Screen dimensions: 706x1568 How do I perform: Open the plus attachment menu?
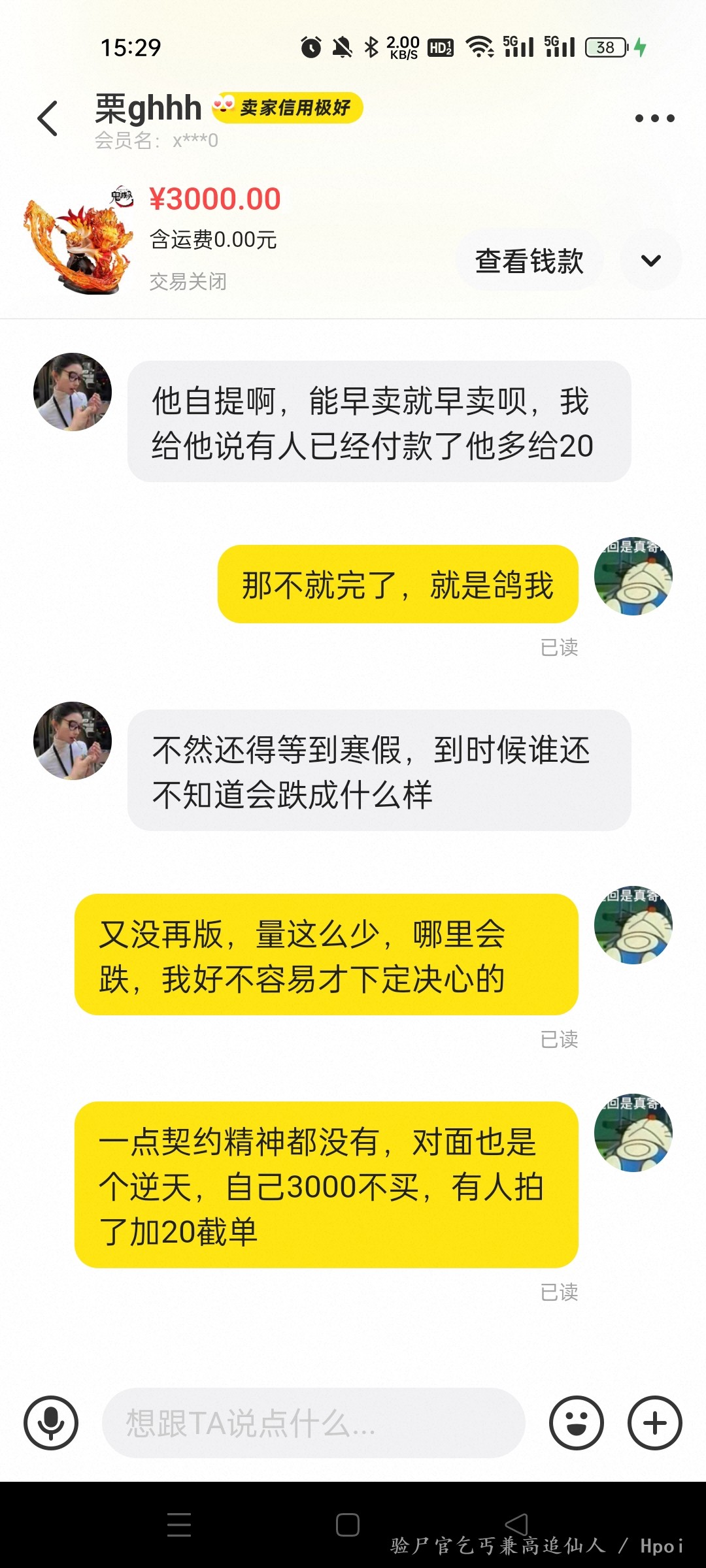[x=654, y=1423]
